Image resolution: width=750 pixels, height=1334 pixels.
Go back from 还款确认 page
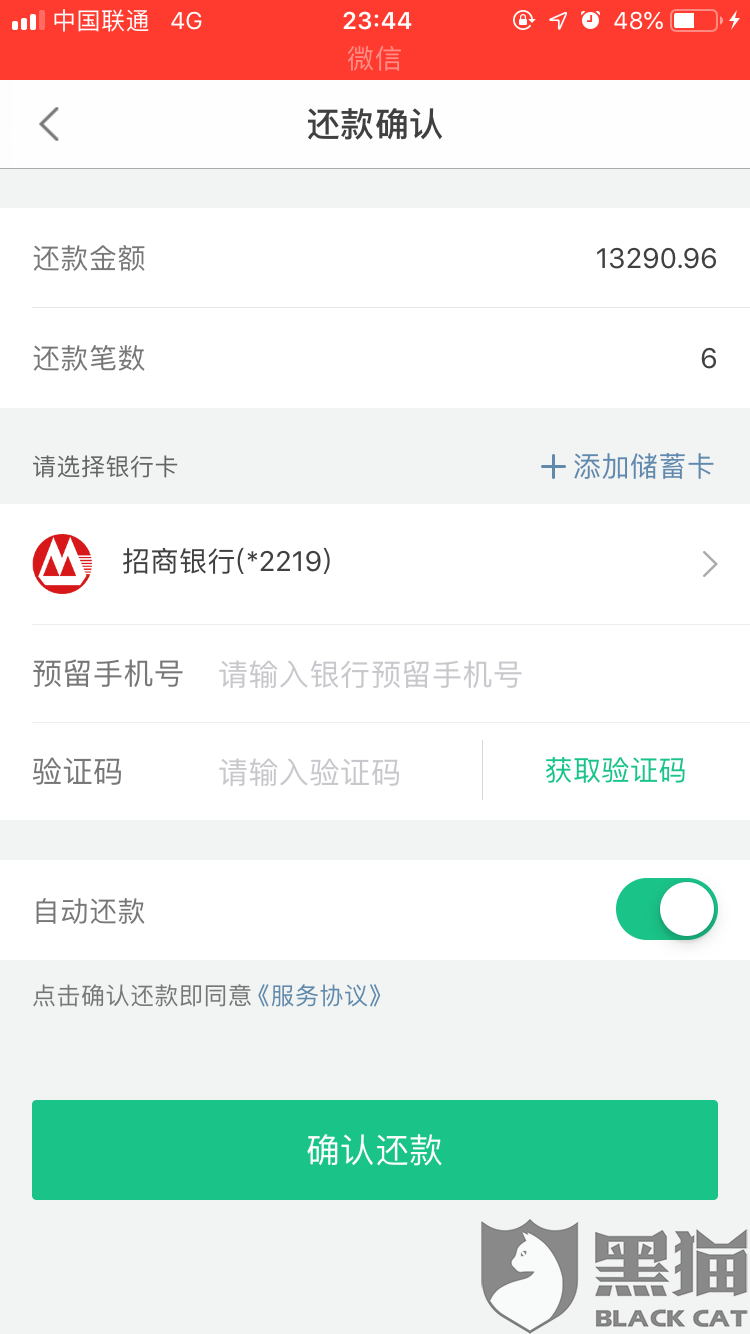(49, 125)
